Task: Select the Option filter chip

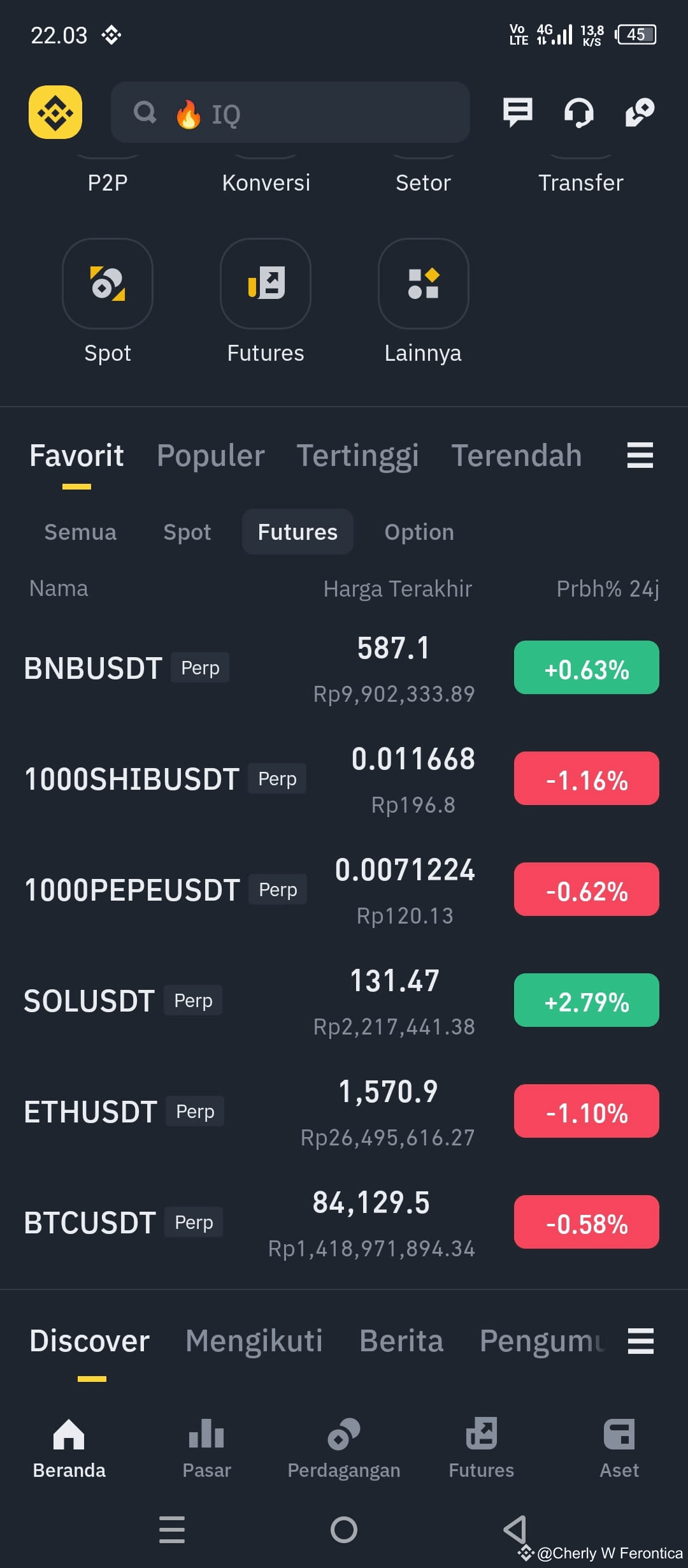Action: click(x=419, y=532)
